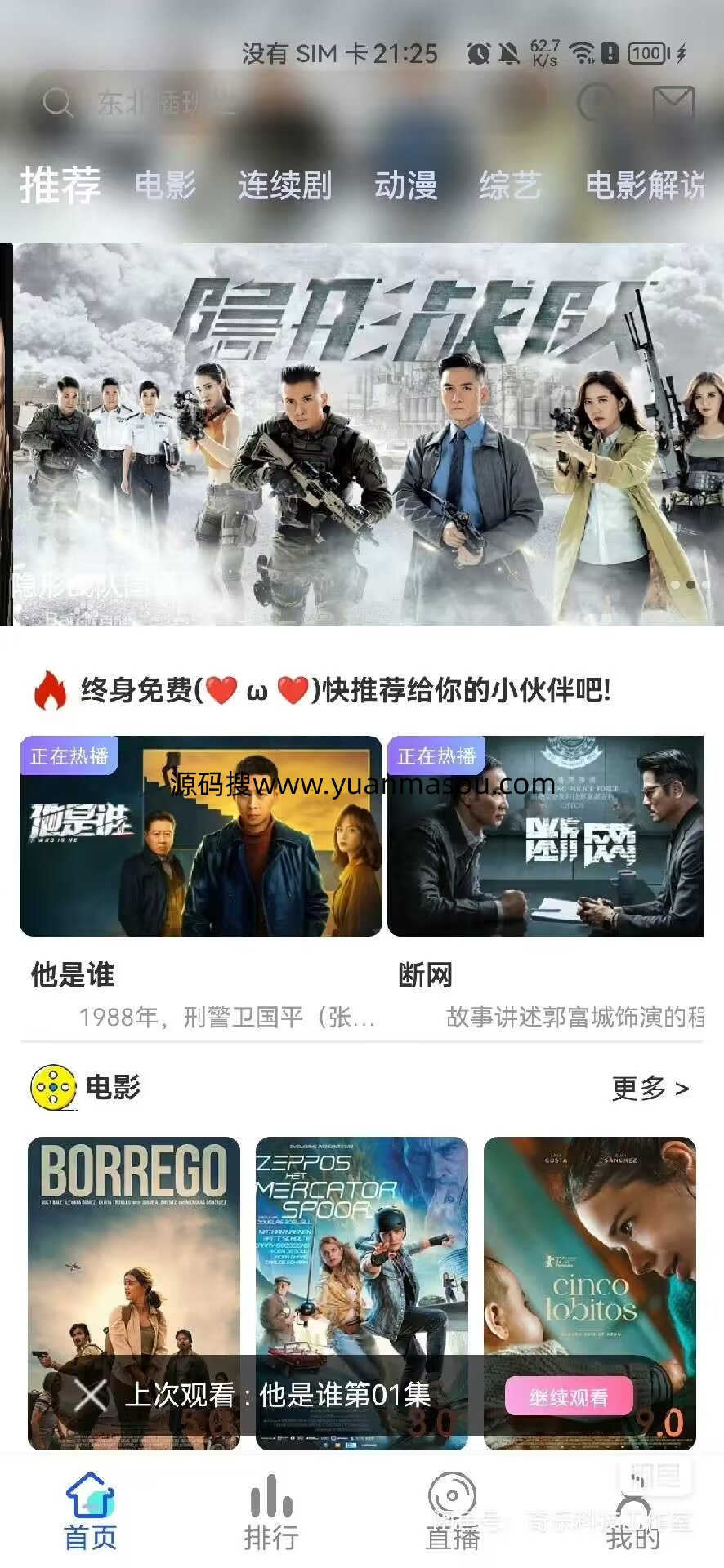Open the 他是谁 title link
724x1568 pixels.
click(70, 976)
